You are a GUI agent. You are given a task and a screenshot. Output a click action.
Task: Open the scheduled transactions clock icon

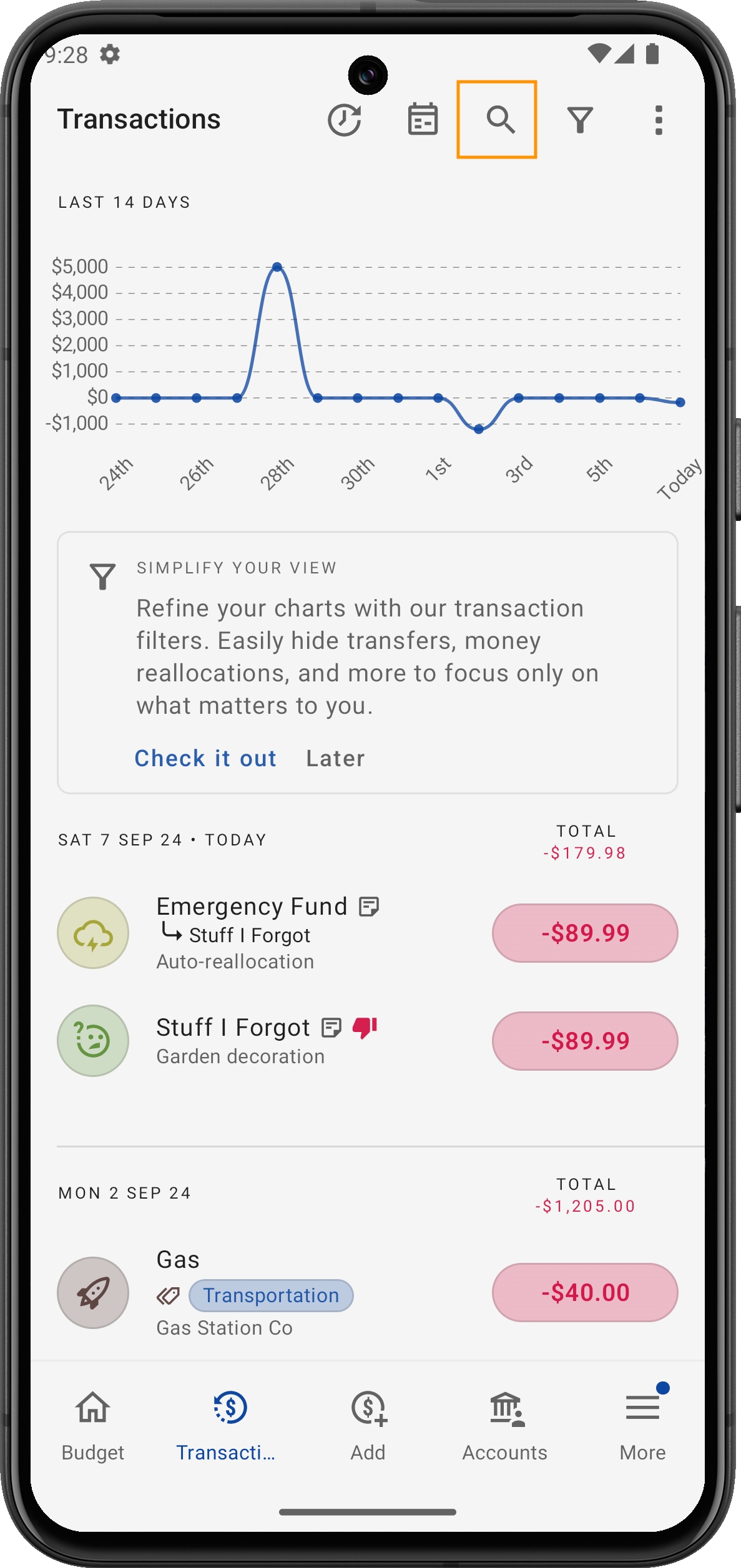point(345,120)
